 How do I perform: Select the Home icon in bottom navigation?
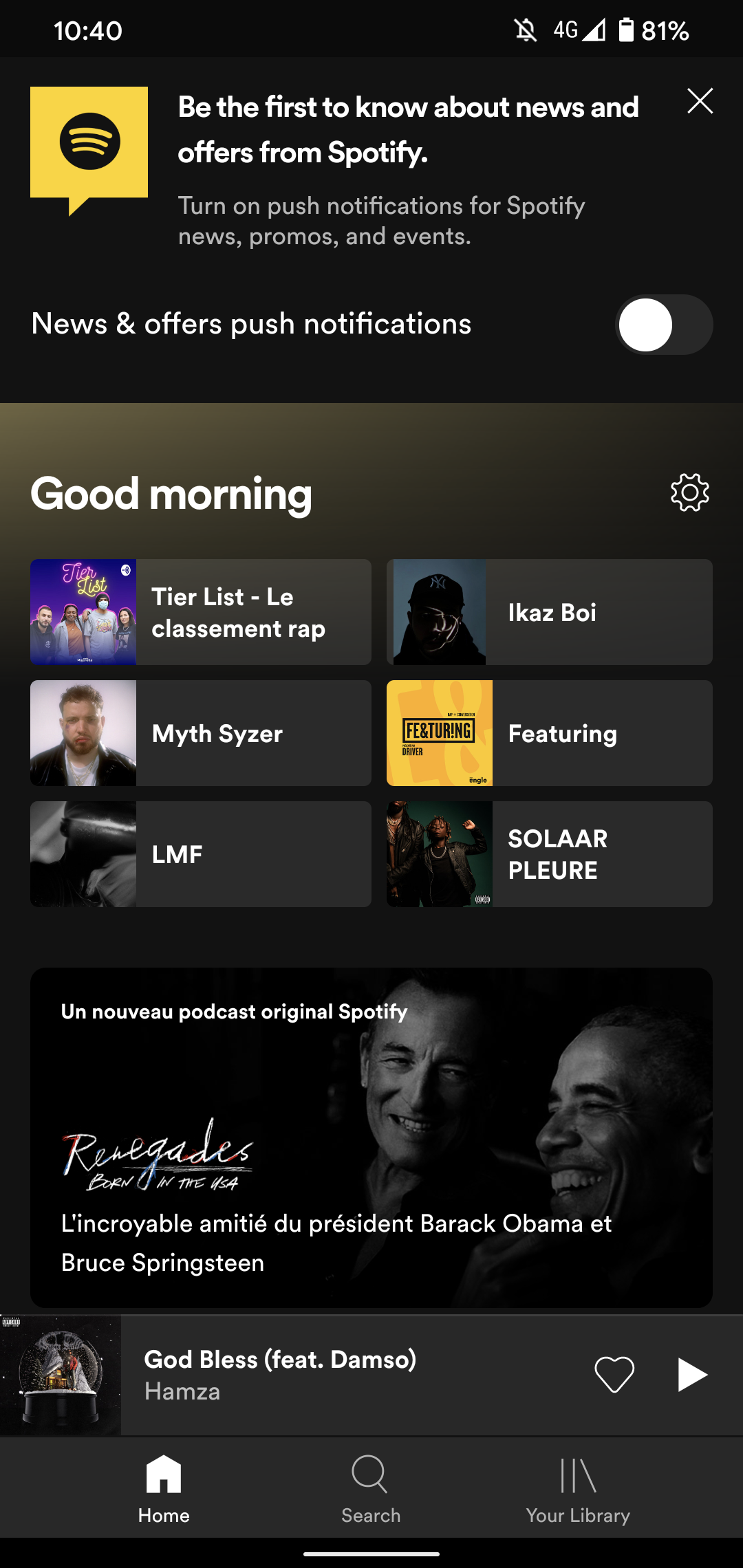(x=164, y=1485)
